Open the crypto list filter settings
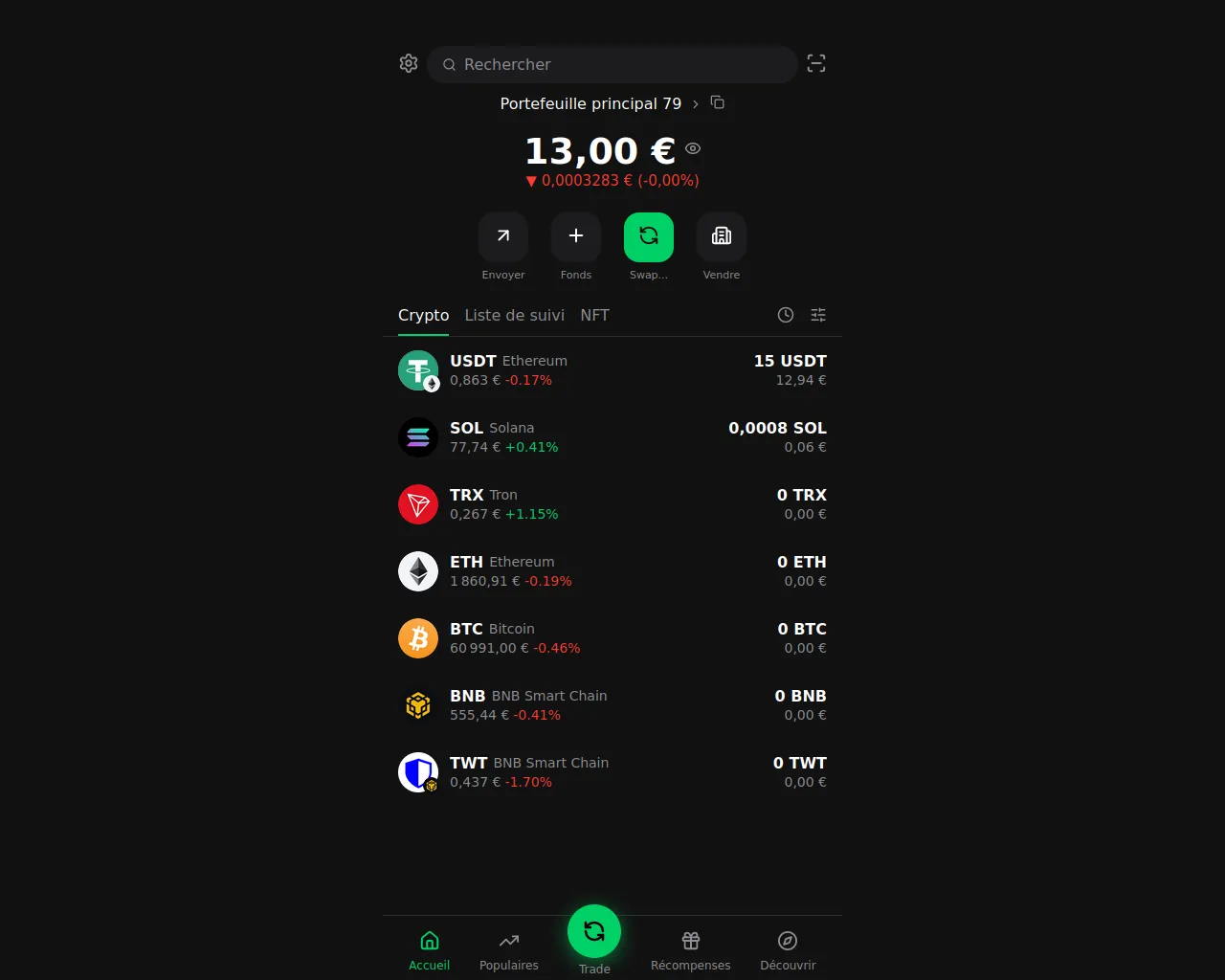 [818, 315]
